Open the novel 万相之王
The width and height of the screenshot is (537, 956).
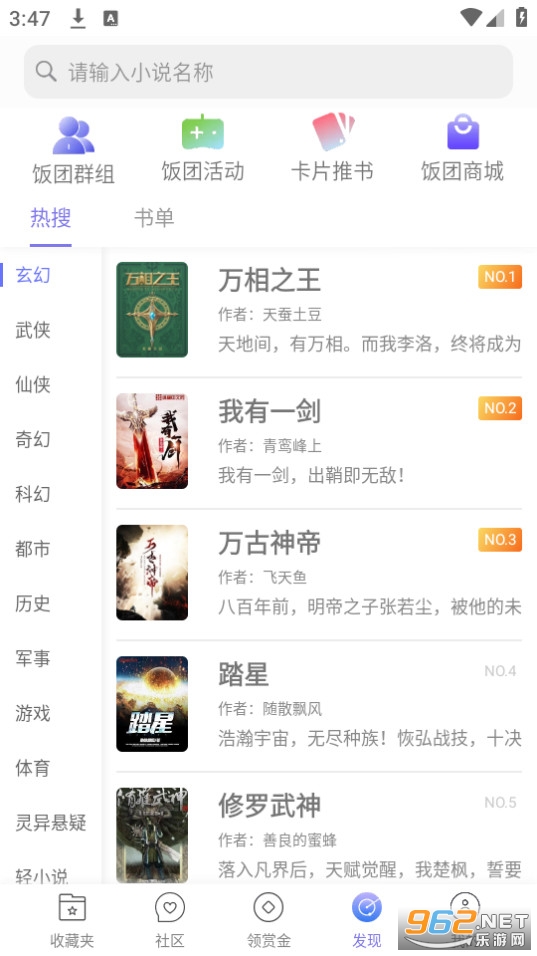(319, 310)
